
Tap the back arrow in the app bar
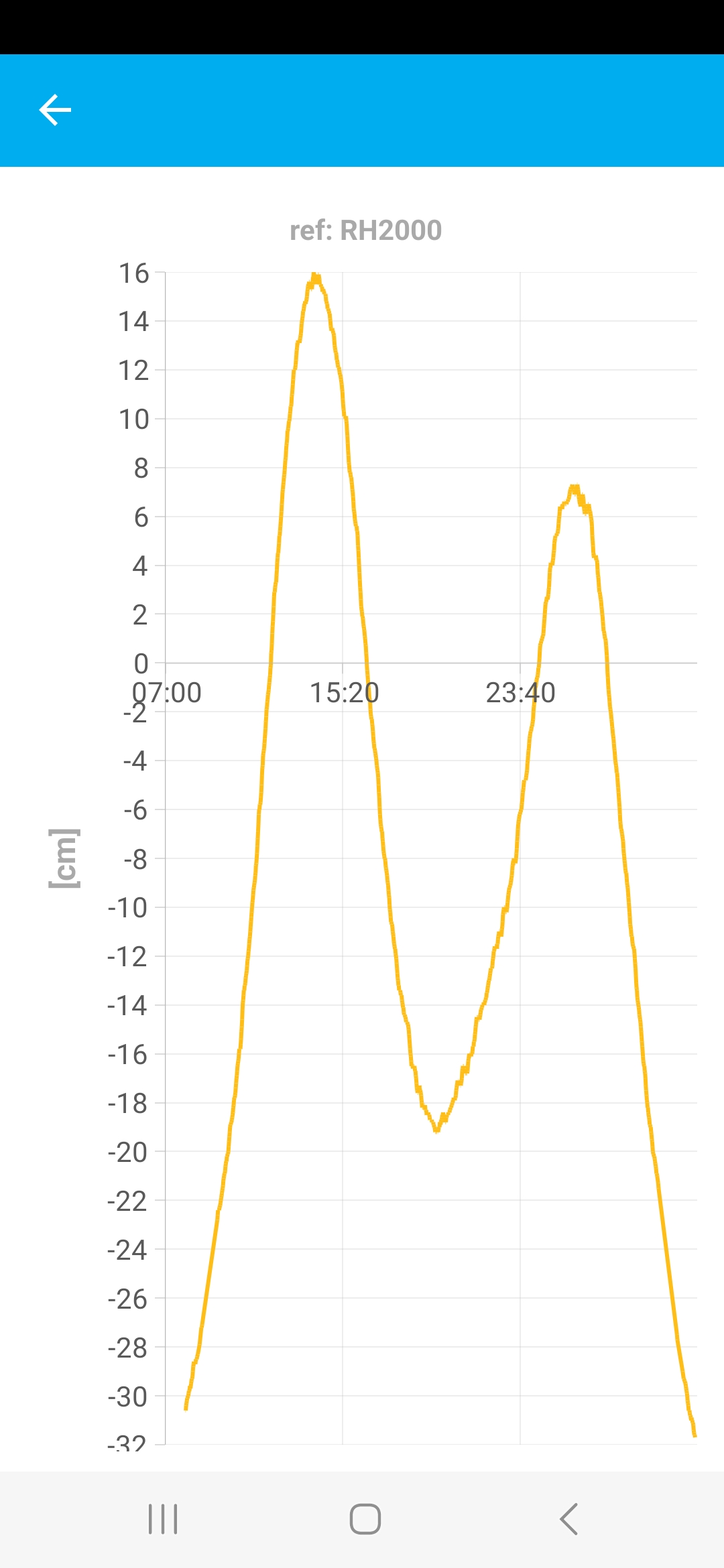pyautogui.click(x=55, y=111)
